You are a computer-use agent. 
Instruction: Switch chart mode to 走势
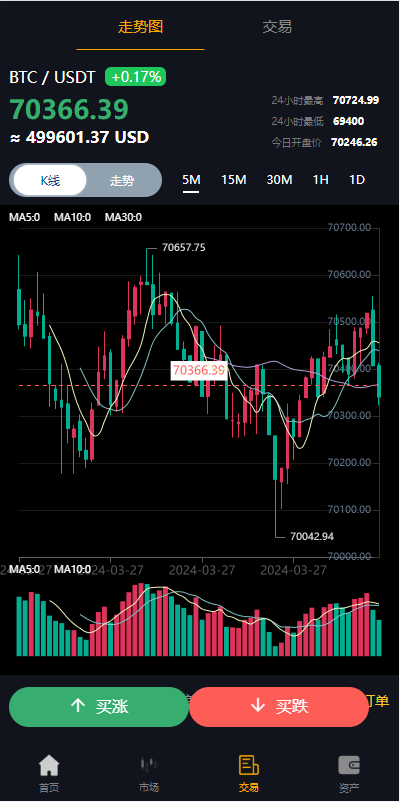click(x=122, y=180)
